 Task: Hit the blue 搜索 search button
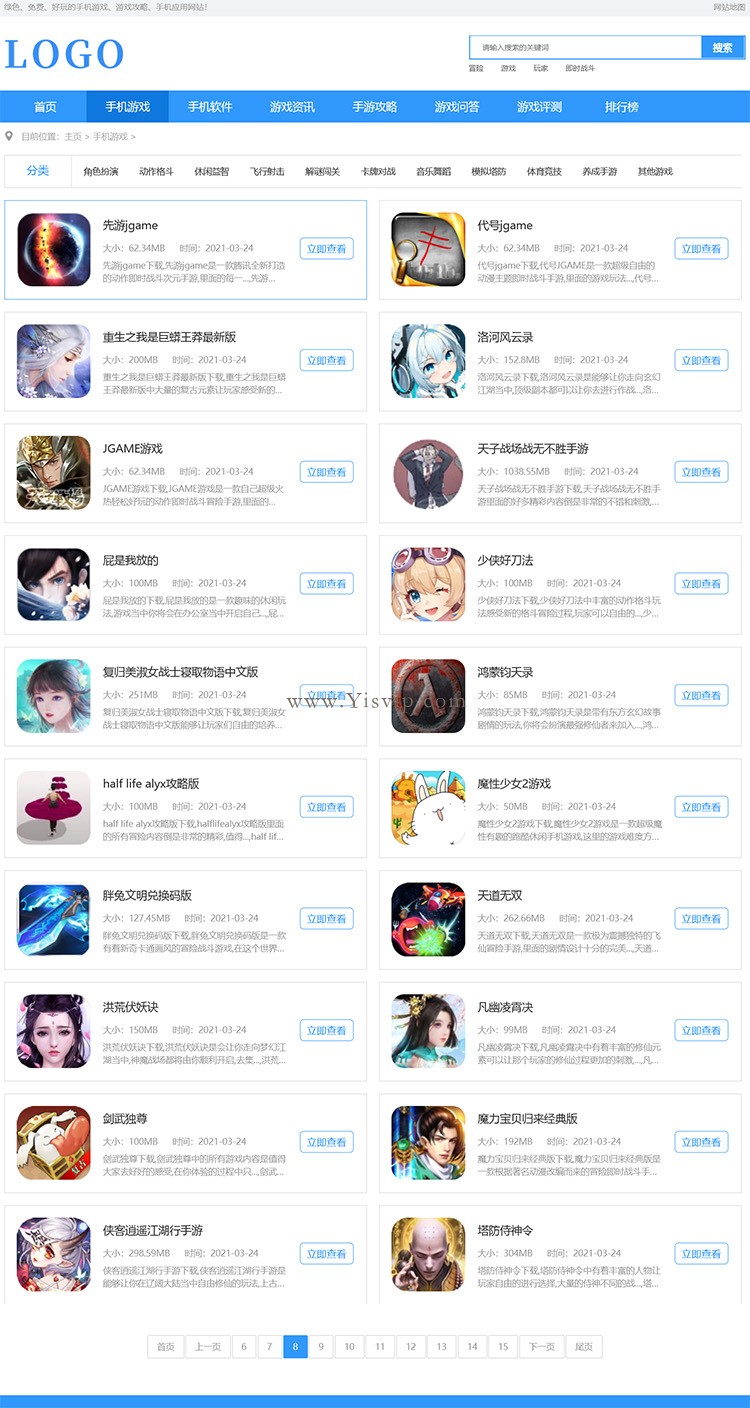tap(723, 47)
